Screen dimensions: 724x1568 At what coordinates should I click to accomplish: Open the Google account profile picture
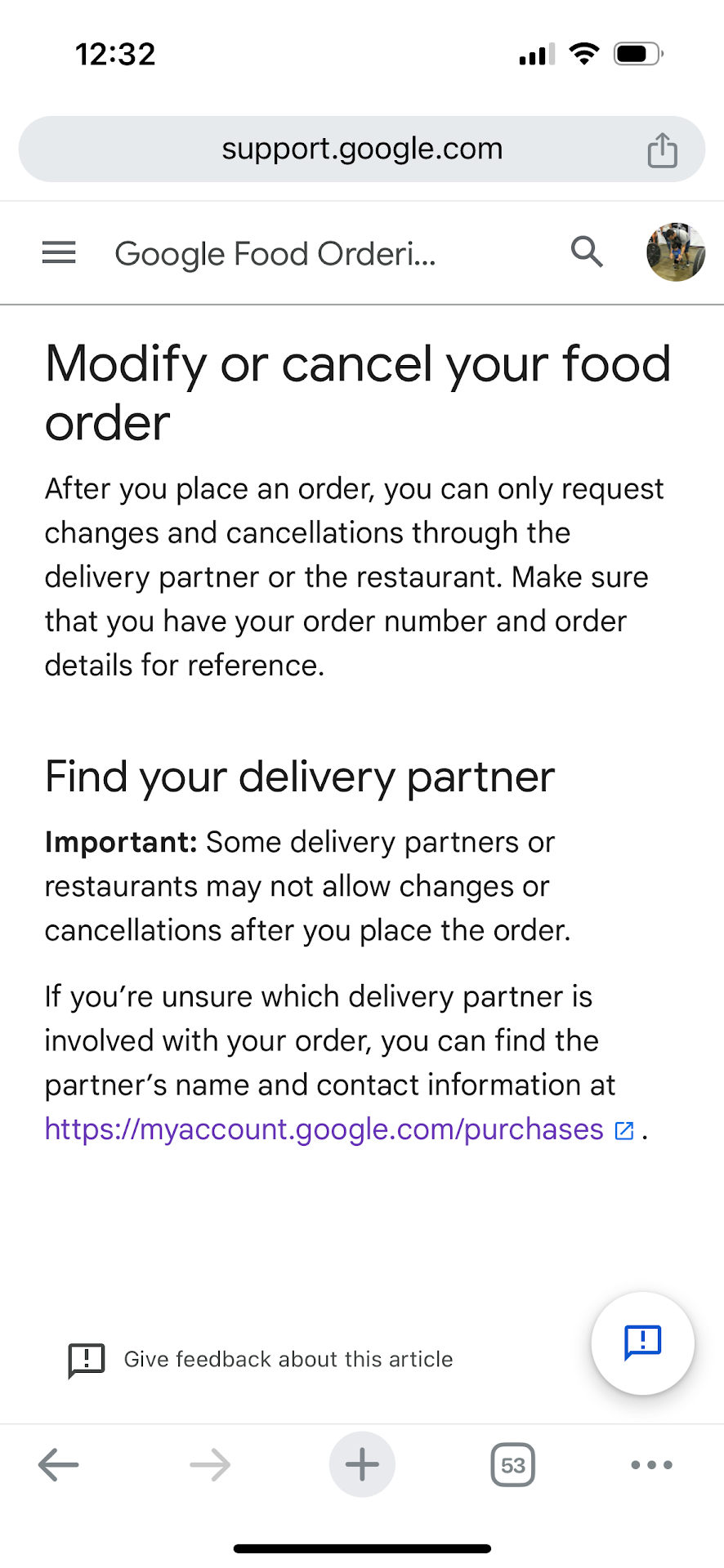675,252
